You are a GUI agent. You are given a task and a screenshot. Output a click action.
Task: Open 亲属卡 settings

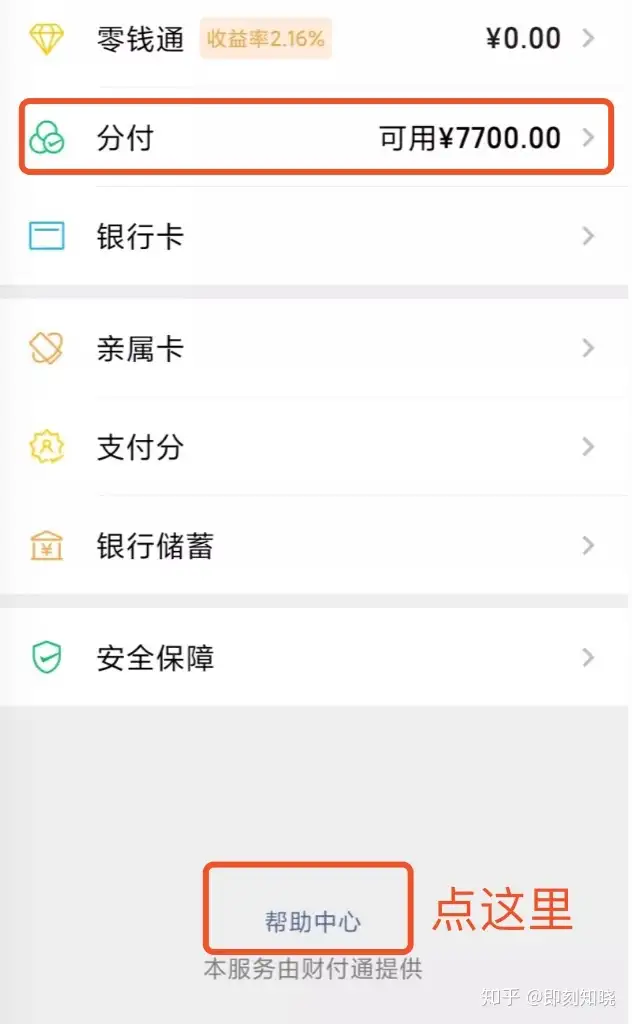coord(314,348)
